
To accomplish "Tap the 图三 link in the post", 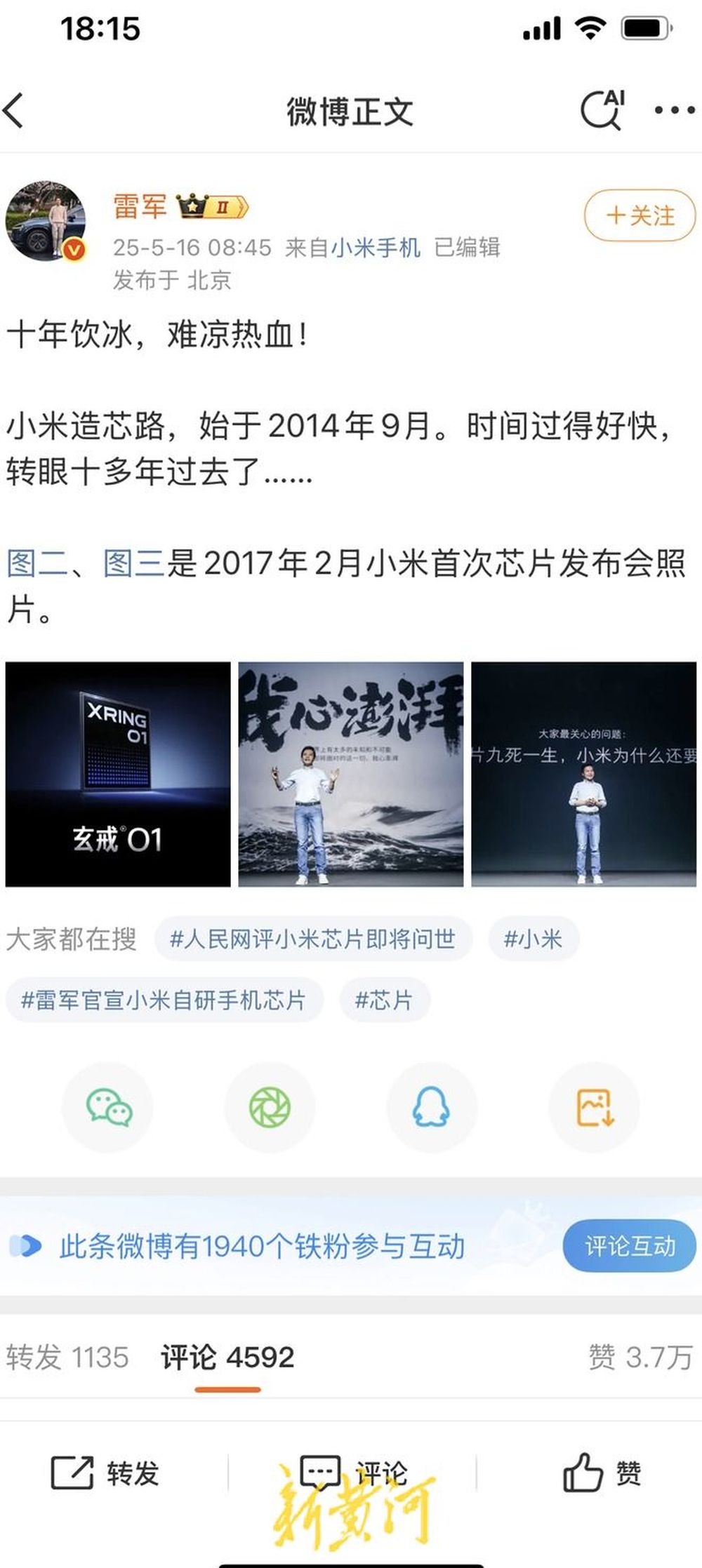I will (133, 563).
